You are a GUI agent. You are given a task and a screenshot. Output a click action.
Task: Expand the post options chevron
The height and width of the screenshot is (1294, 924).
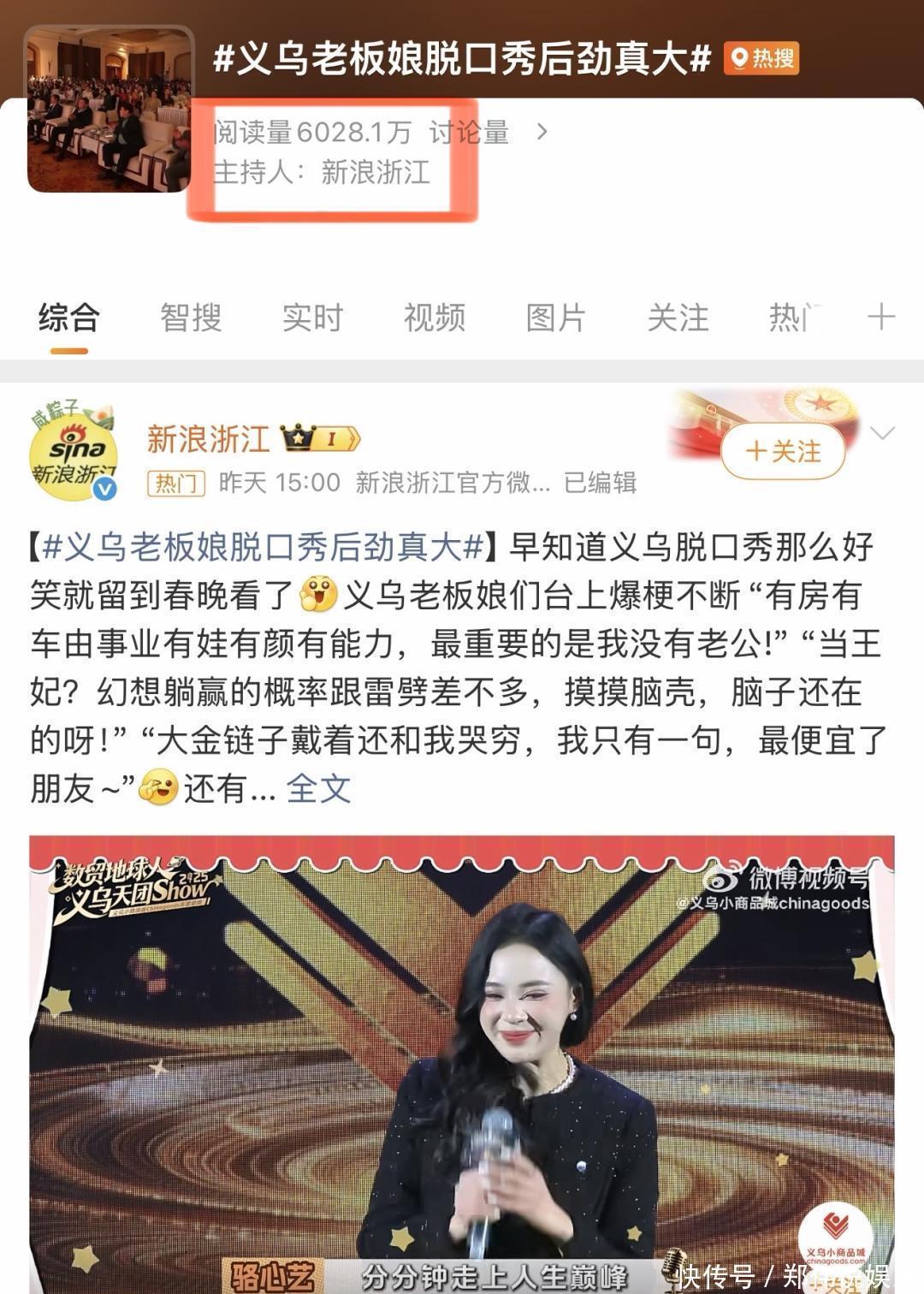click(882, 433)
